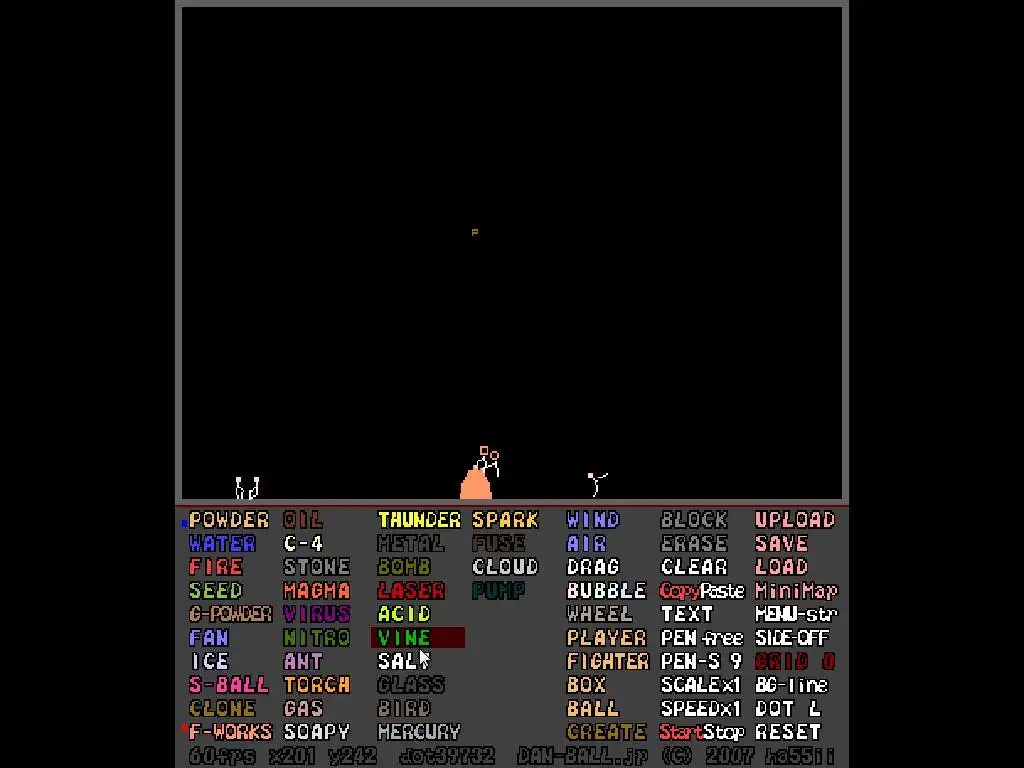This screenshot has width=1024, height=768.
Task: Choose the VINE element
Action: tap(405, 638)
